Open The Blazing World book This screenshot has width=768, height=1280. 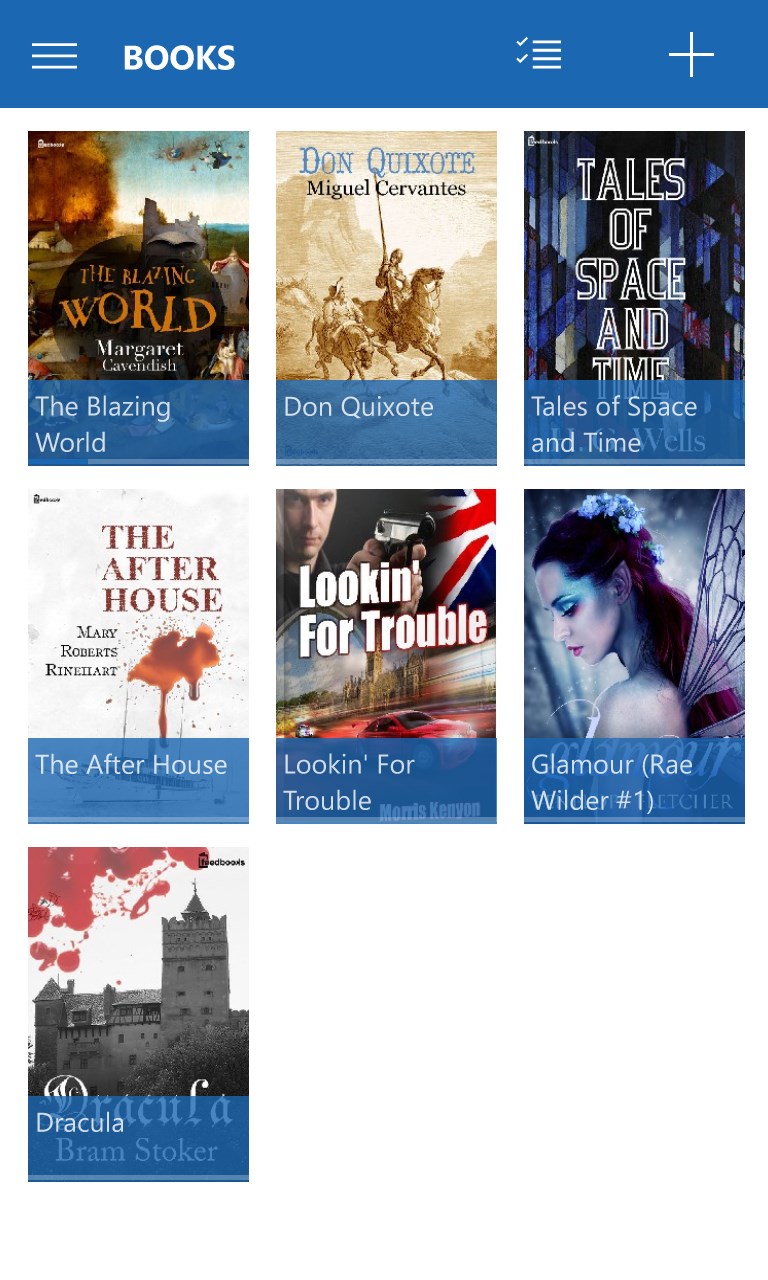138,297
